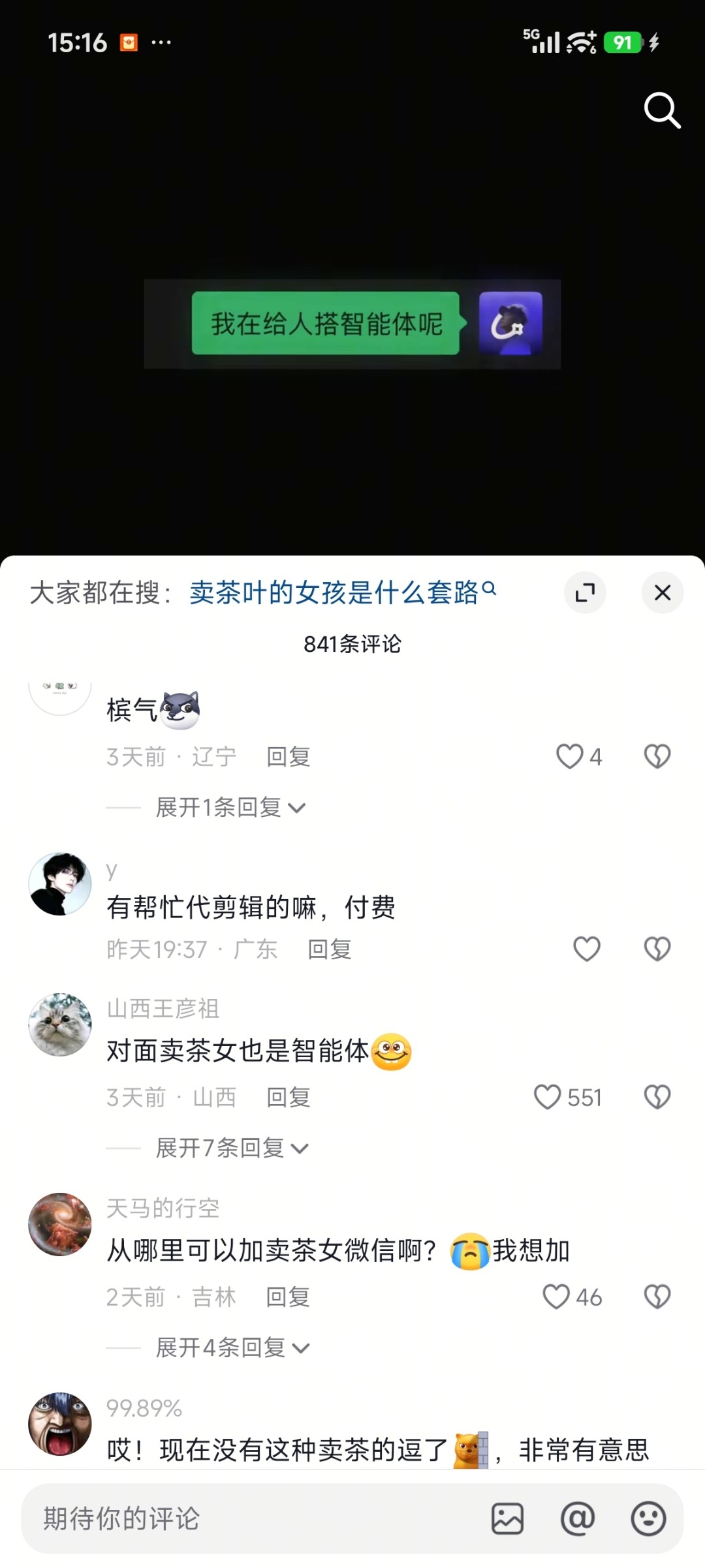
Task: Like 天马的行空's comment with 46 likes
Action: click(556, 1297)
